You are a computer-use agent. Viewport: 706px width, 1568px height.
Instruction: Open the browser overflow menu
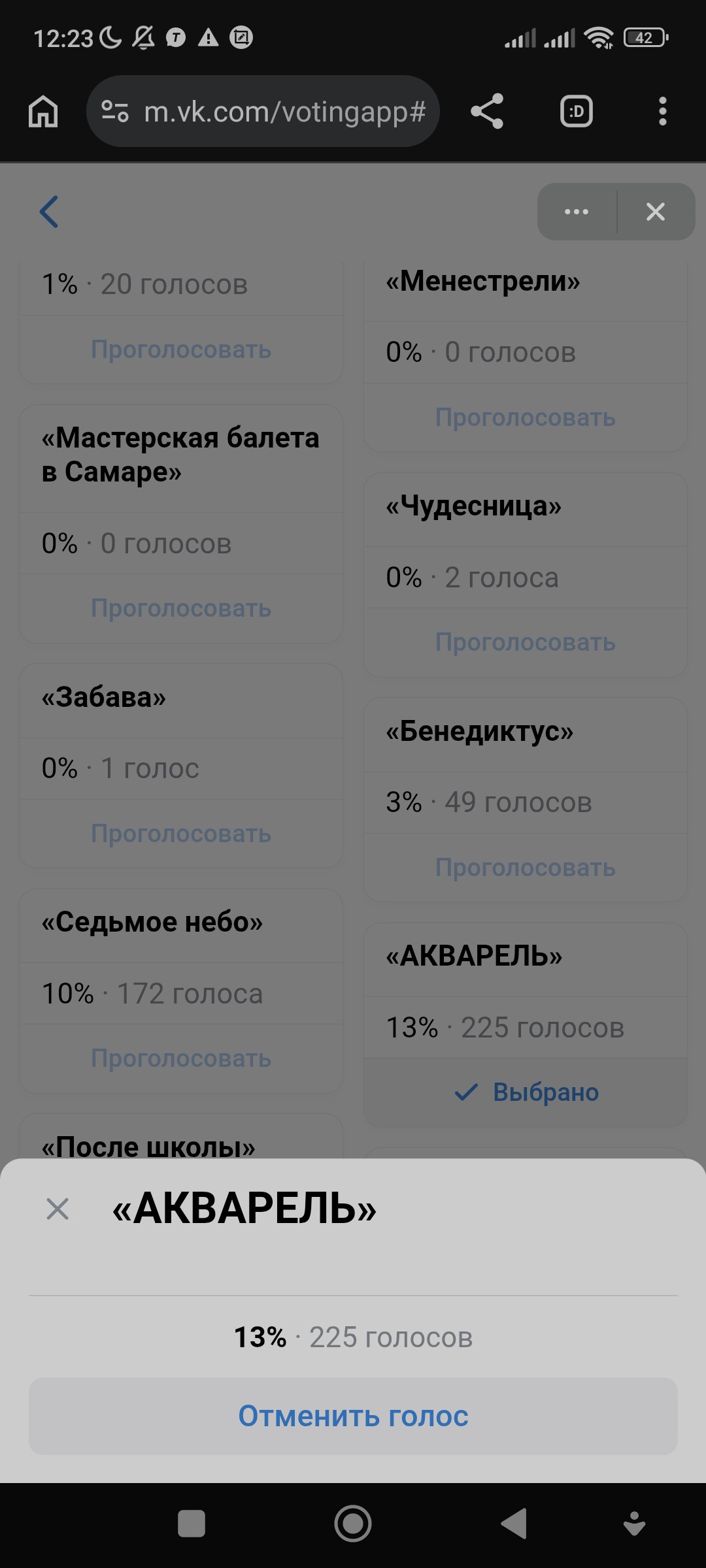coord(662,111)
